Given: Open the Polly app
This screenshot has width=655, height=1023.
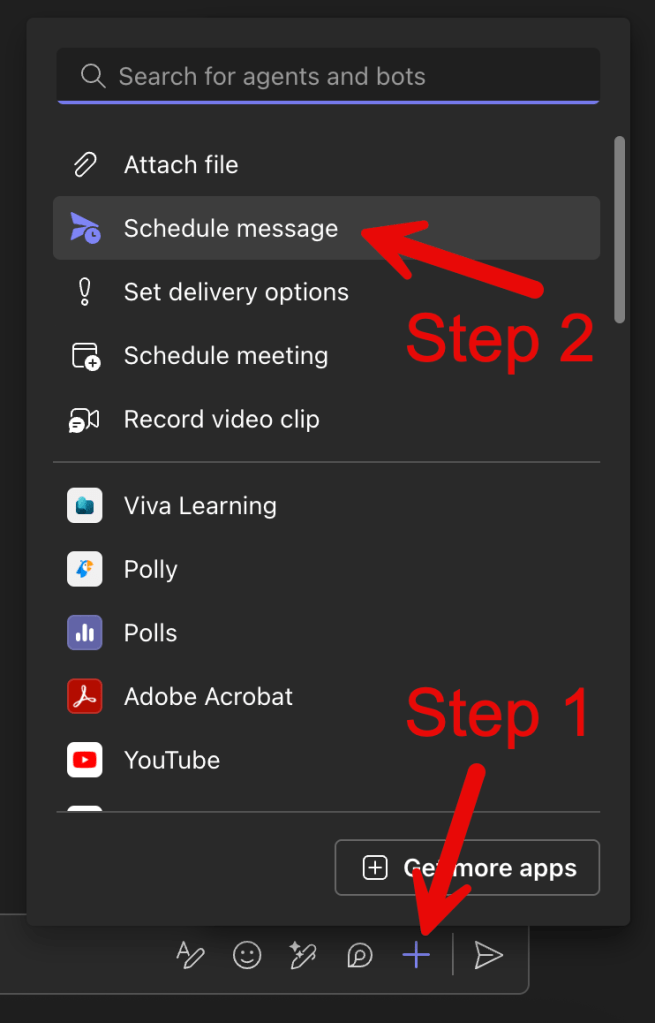Looking at the screenshot, I should click(150, 570).
